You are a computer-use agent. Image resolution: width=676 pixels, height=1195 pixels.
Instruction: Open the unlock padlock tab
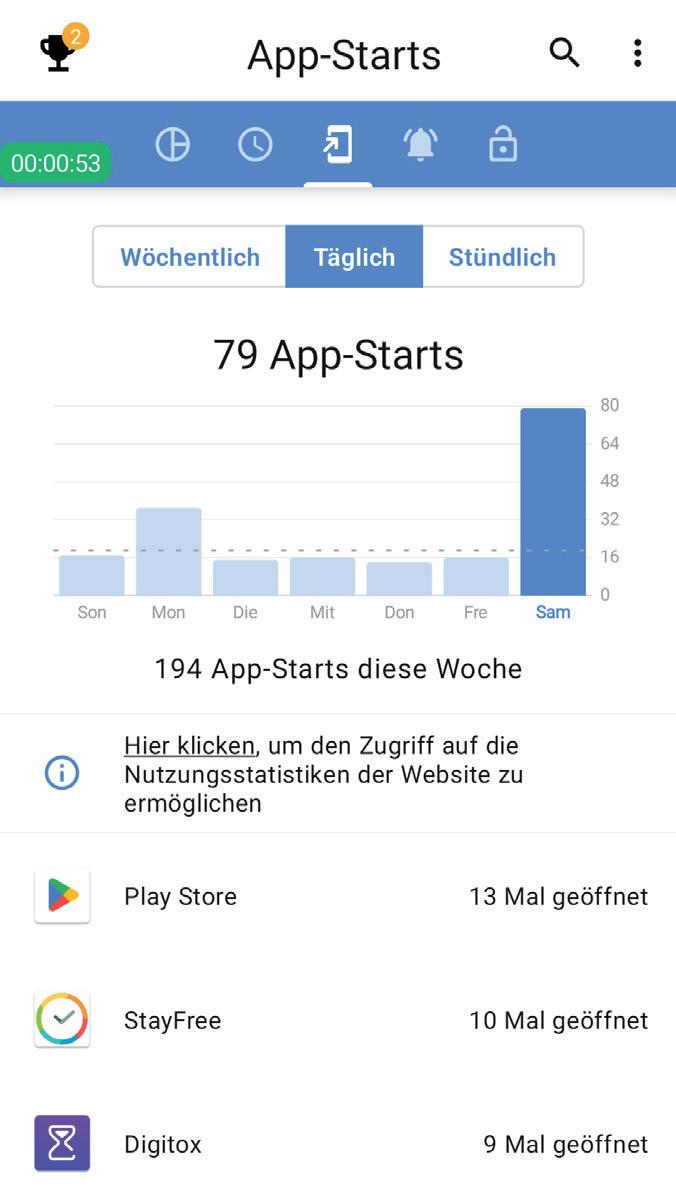point(502,146)
